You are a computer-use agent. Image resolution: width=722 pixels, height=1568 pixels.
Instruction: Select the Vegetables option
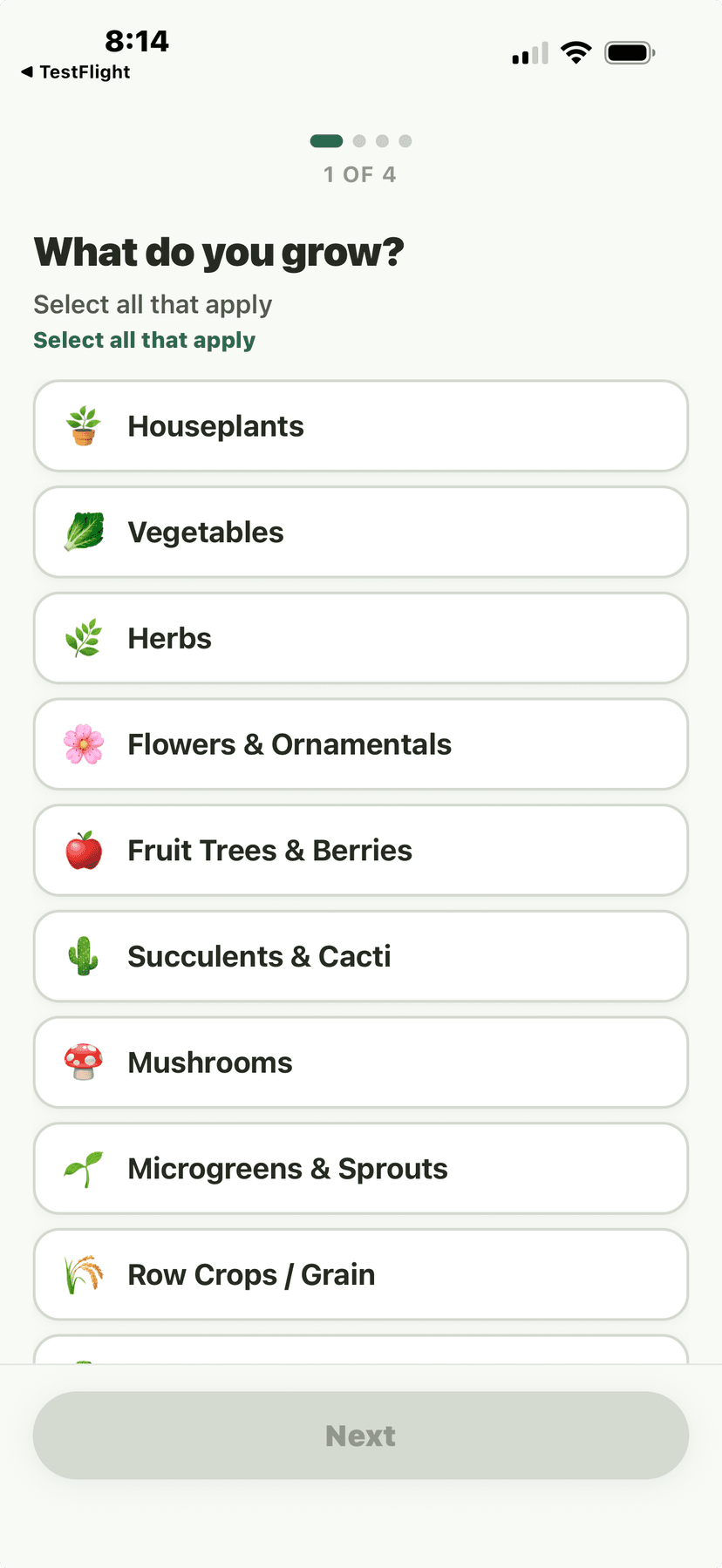click(360, 532)
